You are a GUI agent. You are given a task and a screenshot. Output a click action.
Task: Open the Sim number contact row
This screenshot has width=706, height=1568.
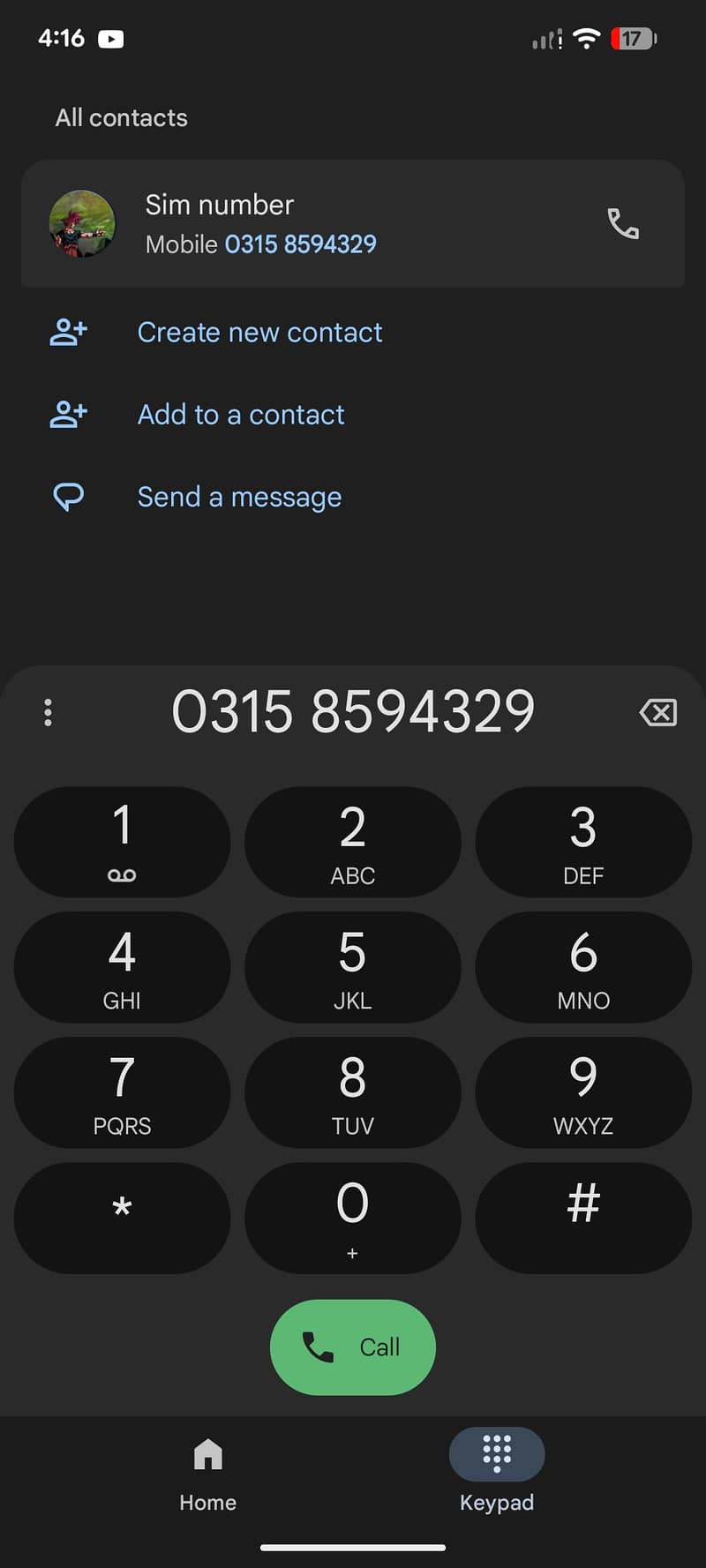point(353,223)
